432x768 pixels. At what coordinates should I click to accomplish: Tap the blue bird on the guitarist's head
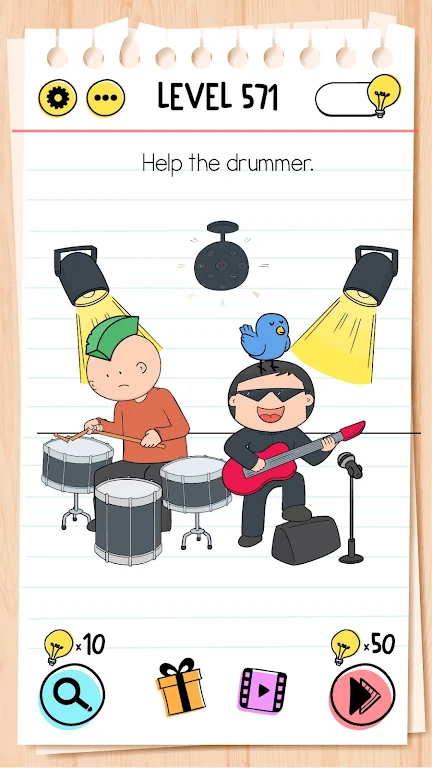pyautogui.click(x=265, y=339)
